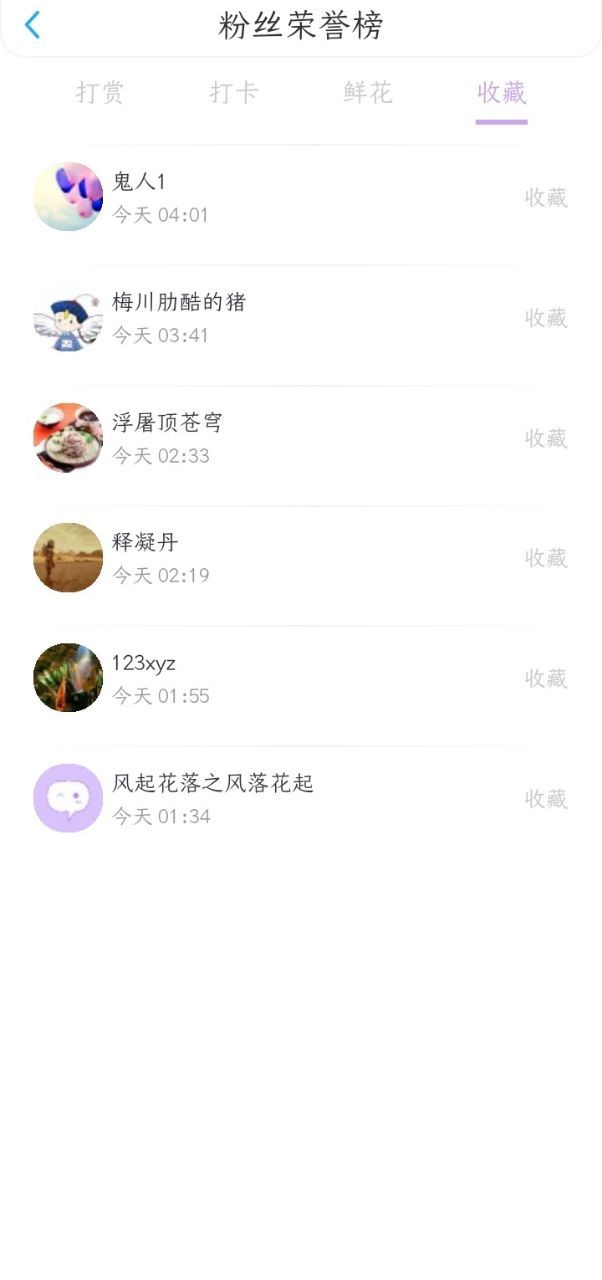Viewport: 602px width, 1280px height.
Task: Open 鬼人1's profile row
Action: point(300,197)
